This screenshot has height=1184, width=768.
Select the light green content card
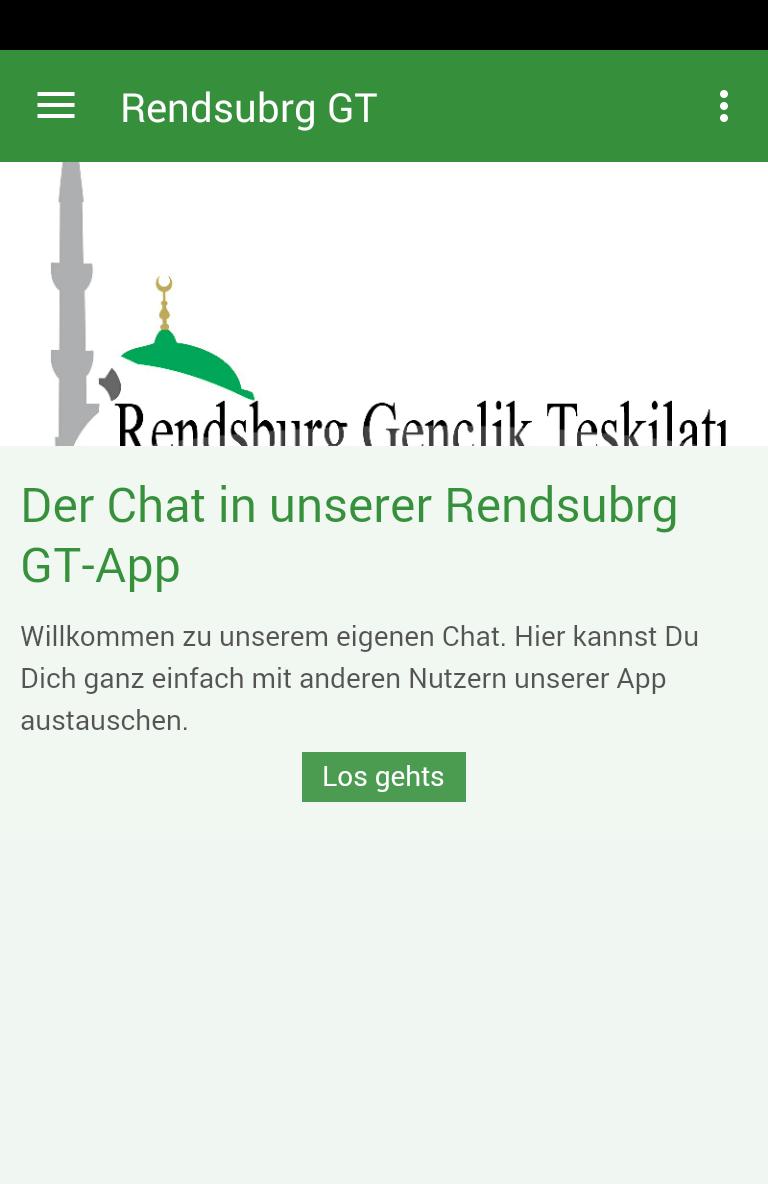[x=384, y=950]
